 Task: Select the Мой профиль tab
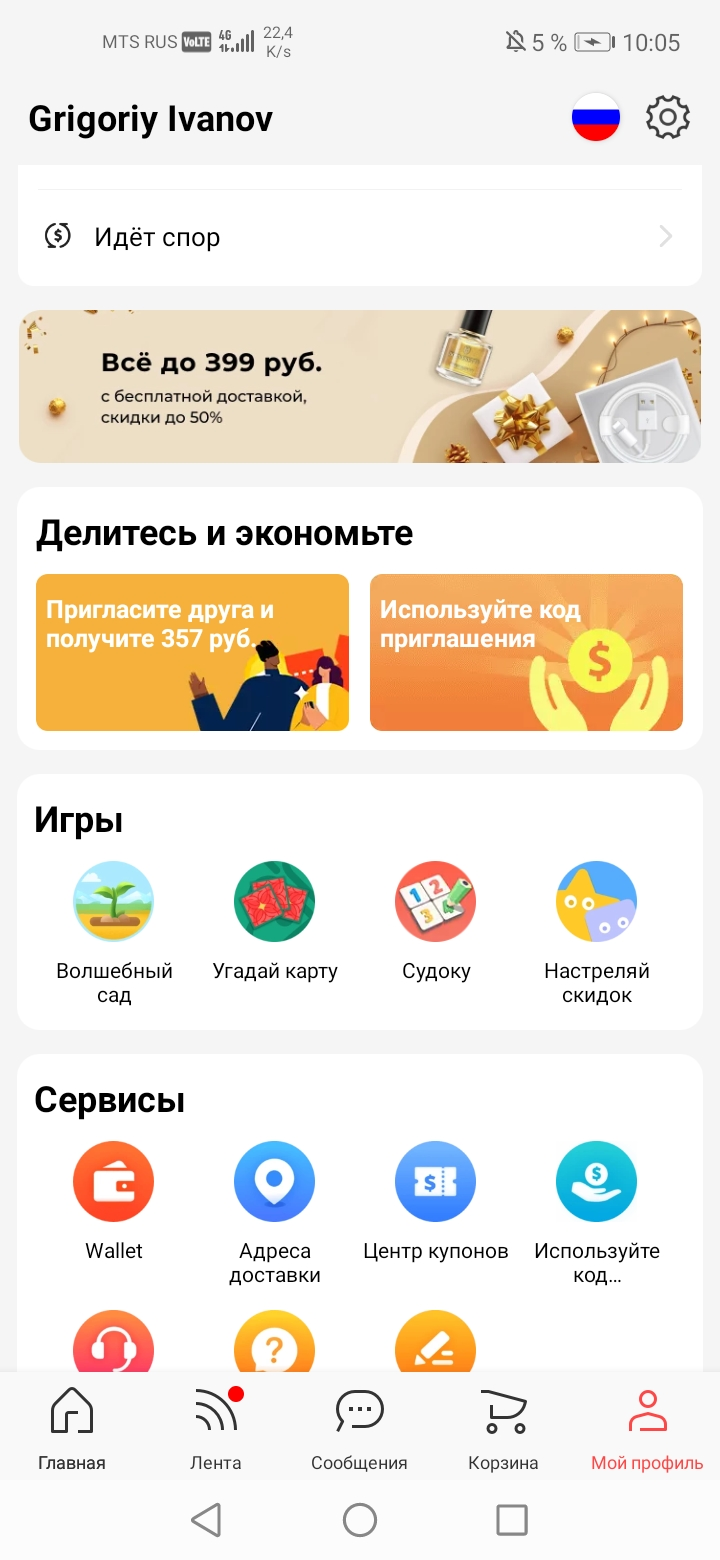[647, 1428]
